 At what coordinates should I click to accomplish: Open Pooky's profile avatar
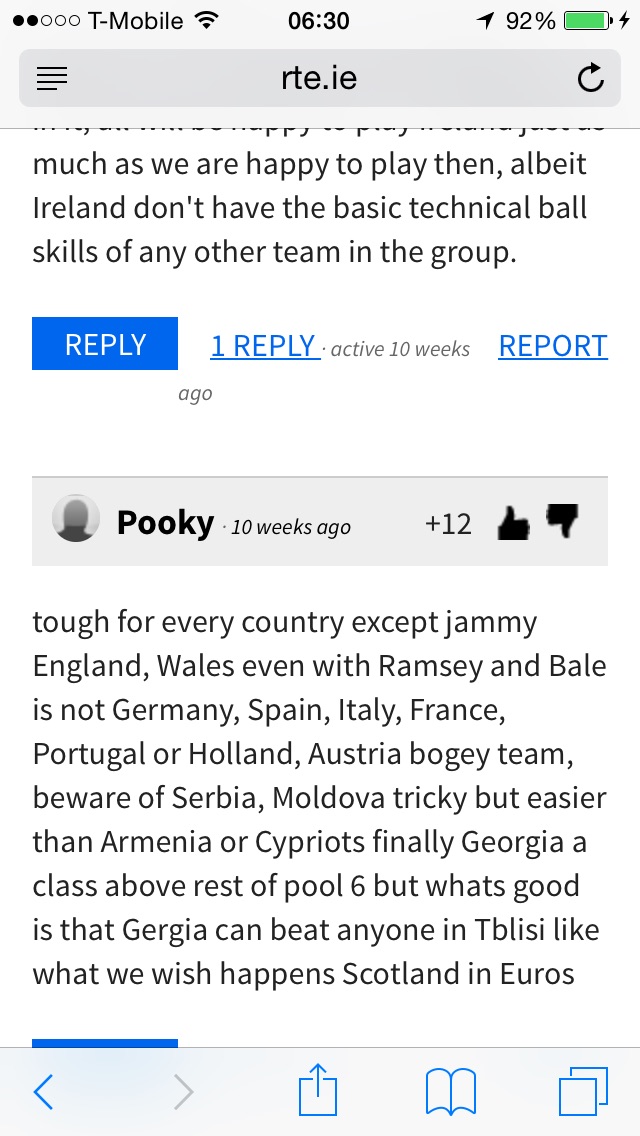76,518
